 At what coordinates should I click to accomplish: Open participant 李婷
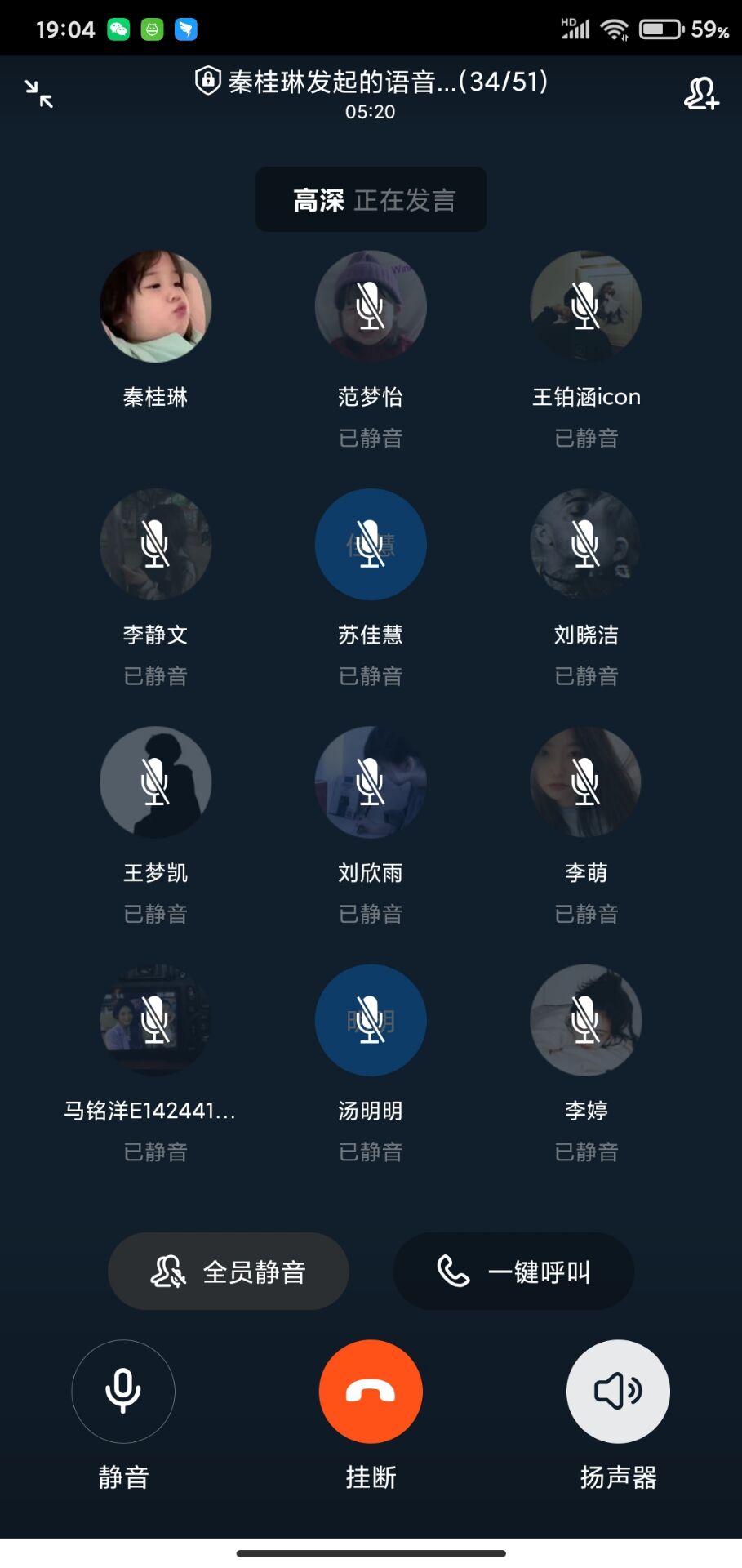[x=586, y=1019]
